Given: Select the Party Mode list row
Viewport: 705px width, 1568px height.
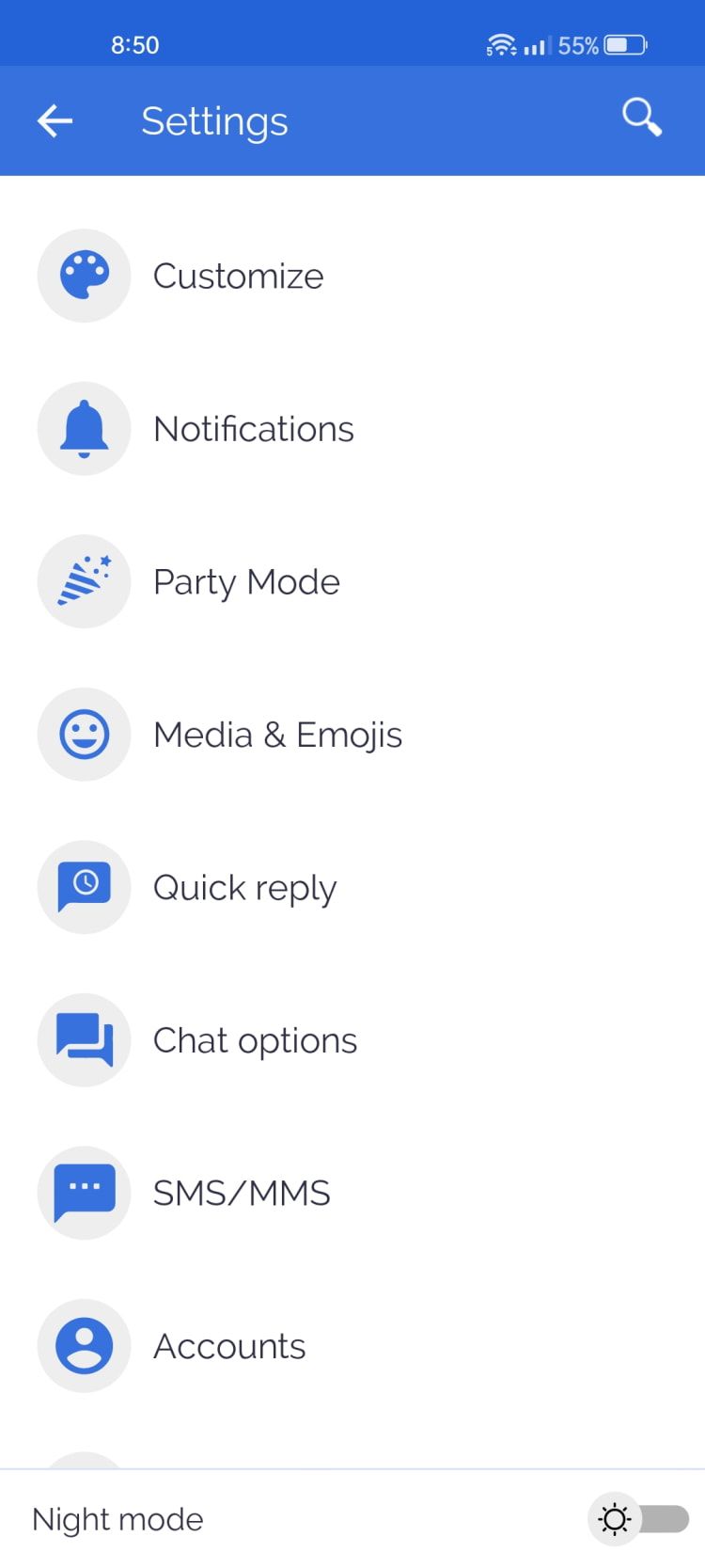Looking at the screenshot, I should click(x=246, y=581).
